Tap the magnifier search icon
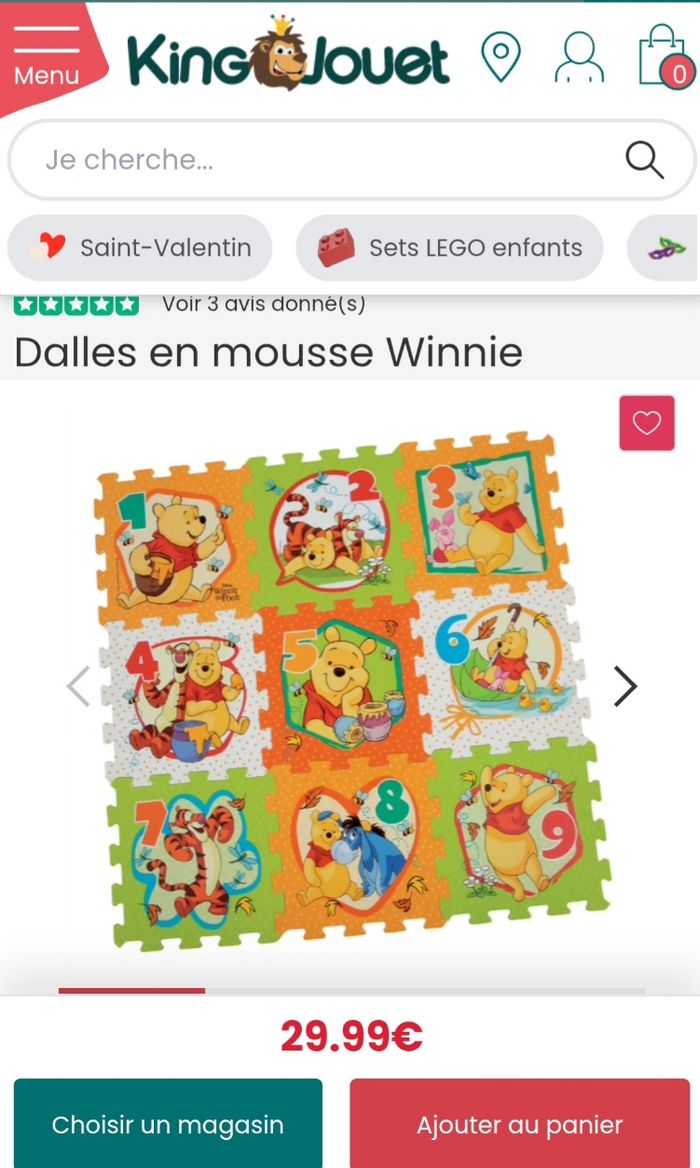The width and height of the screenshot is (700, 1168). (x=644, y=160)
